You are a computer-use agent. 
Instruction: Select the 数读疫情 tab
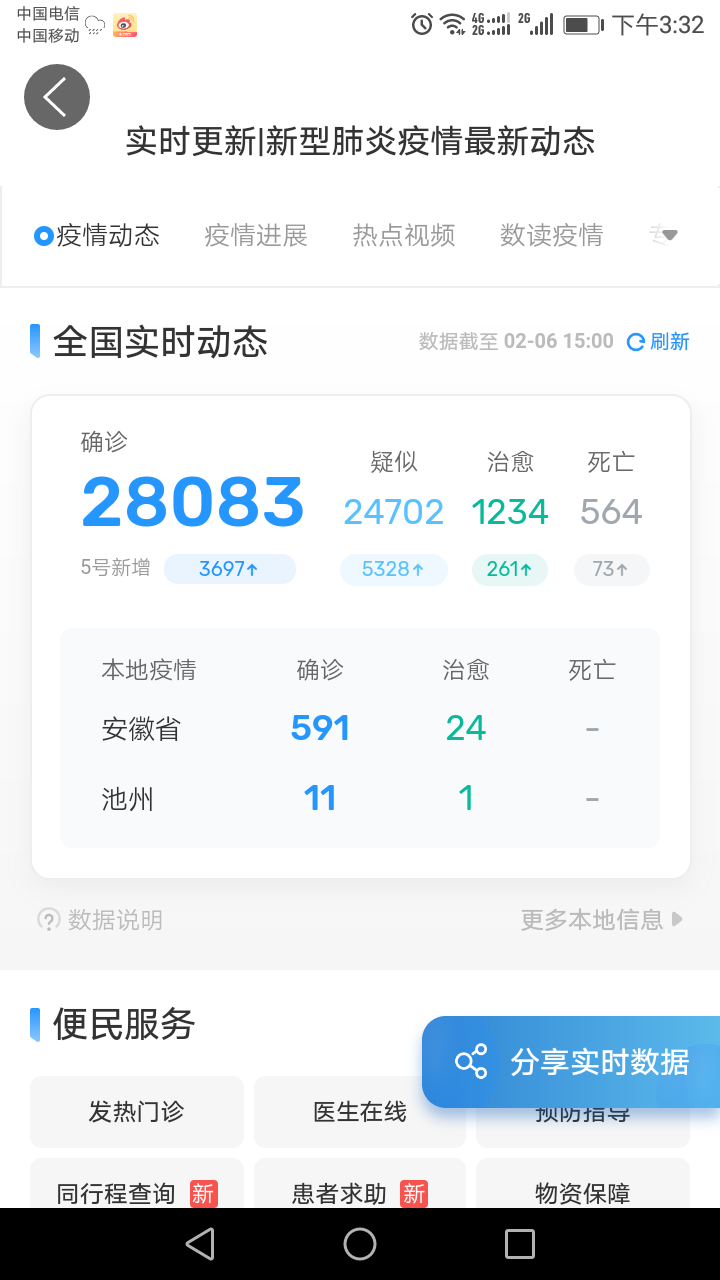552,236
